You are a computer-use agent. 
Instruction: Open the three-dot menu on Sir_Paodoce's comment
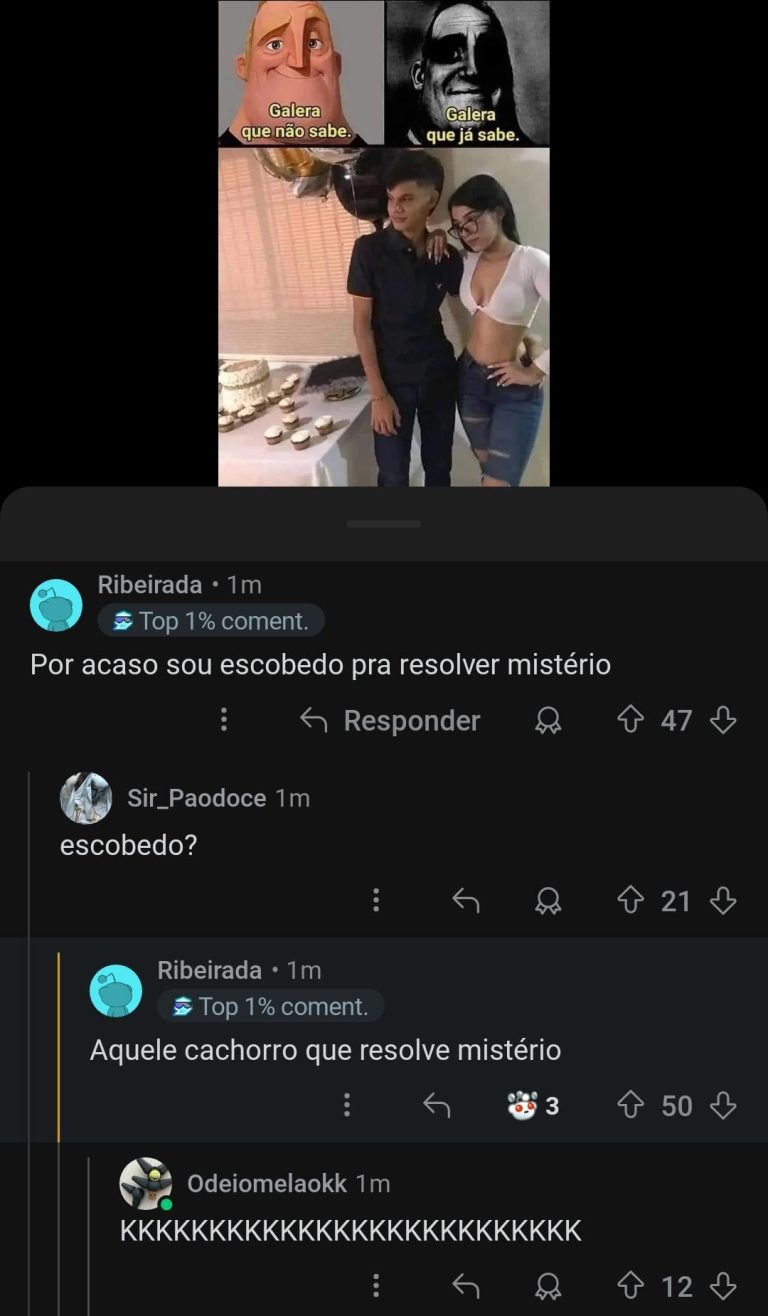[376, 901]
